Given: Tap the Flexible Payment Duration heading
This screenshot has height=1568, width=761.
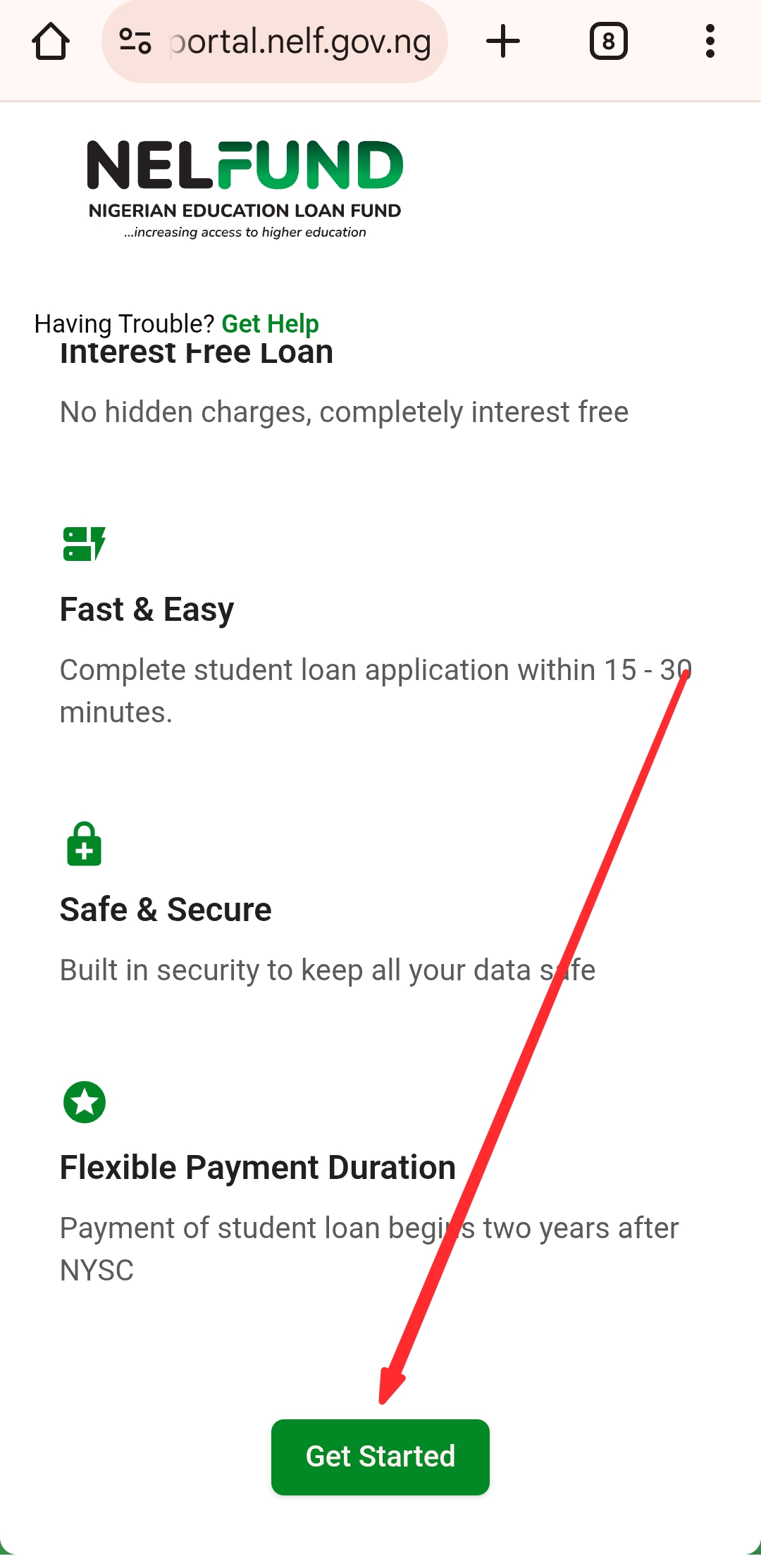Looking at the screenshot, I should [x=257, y=1167].
